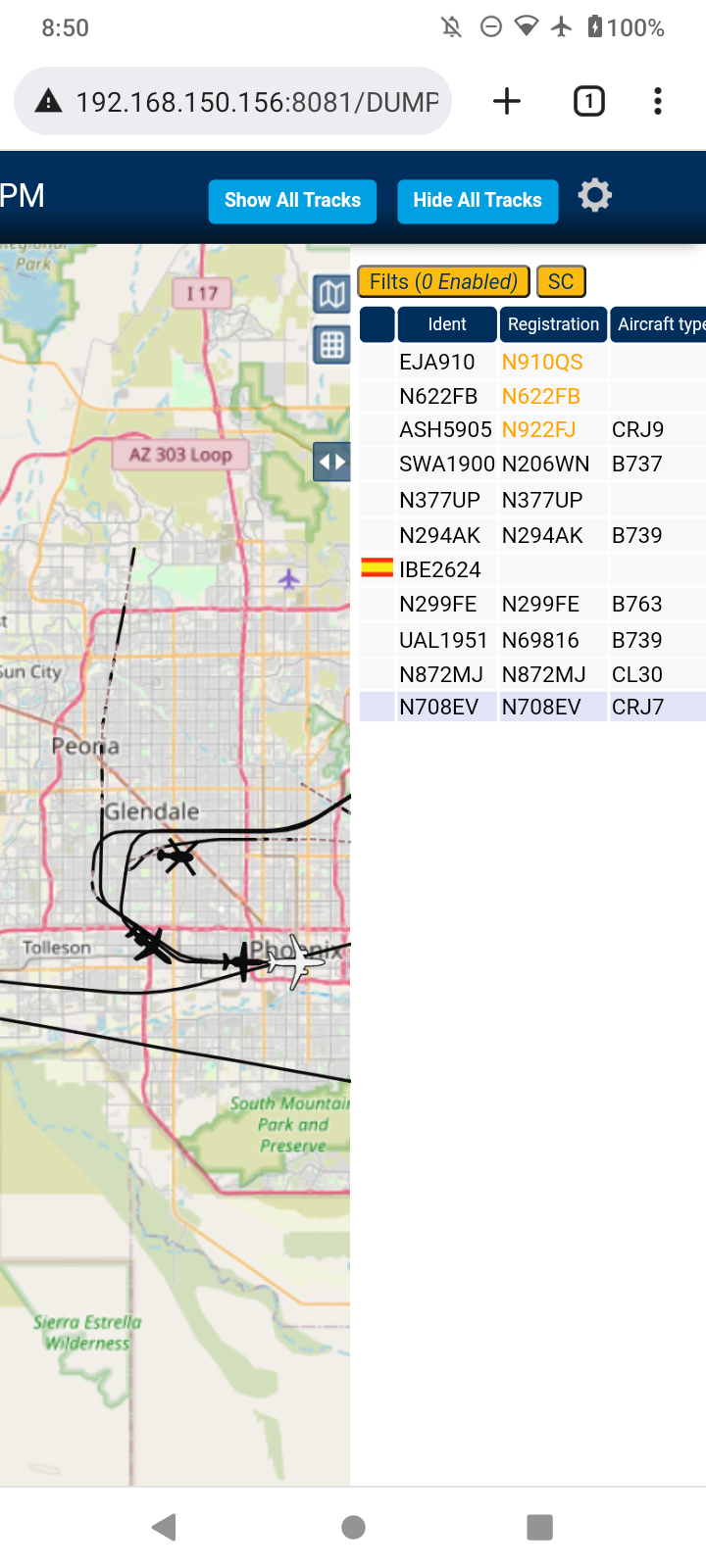
Task: Toggle the grid icon on the map
Action: [x=332, y=345]
